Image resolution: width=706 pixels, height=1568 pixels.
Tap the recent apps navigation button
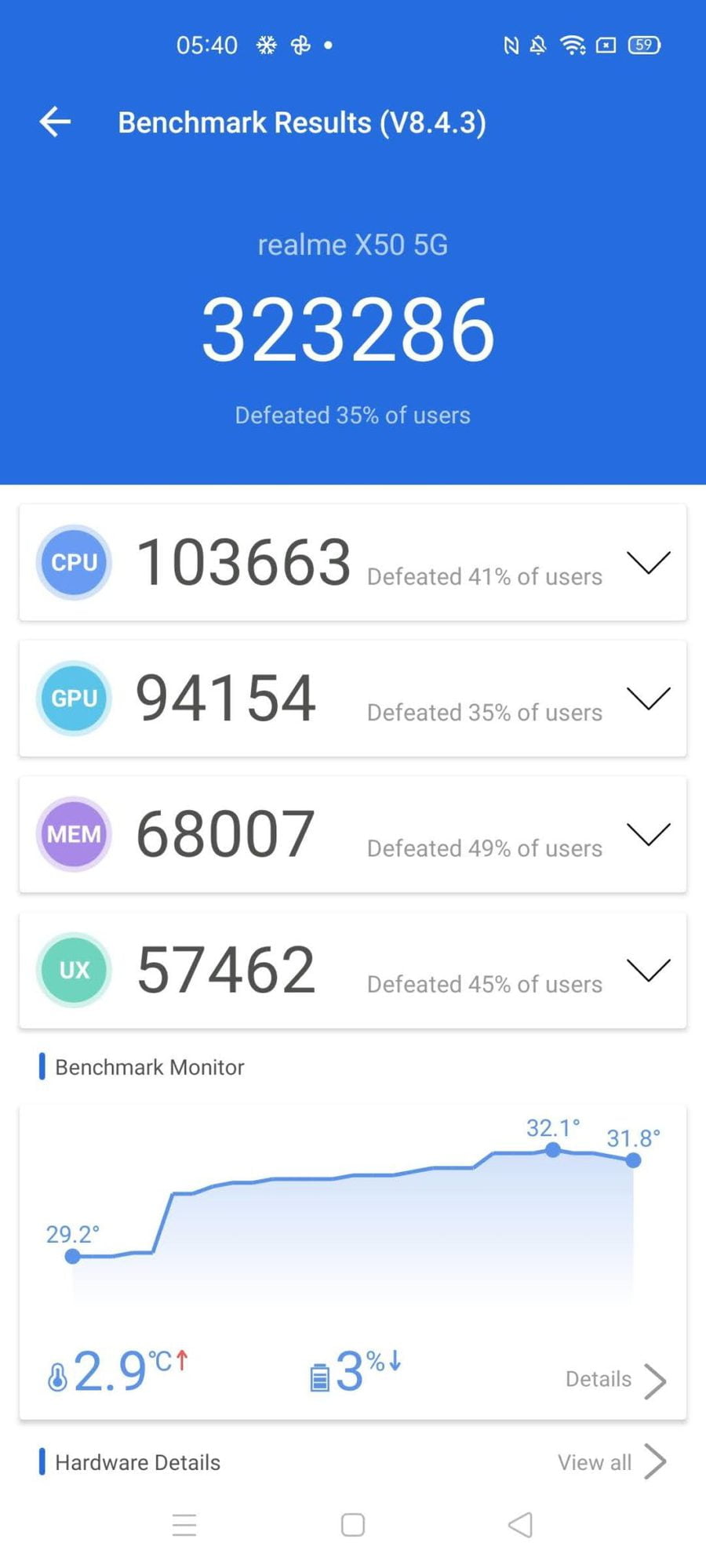click(184, 1523)
